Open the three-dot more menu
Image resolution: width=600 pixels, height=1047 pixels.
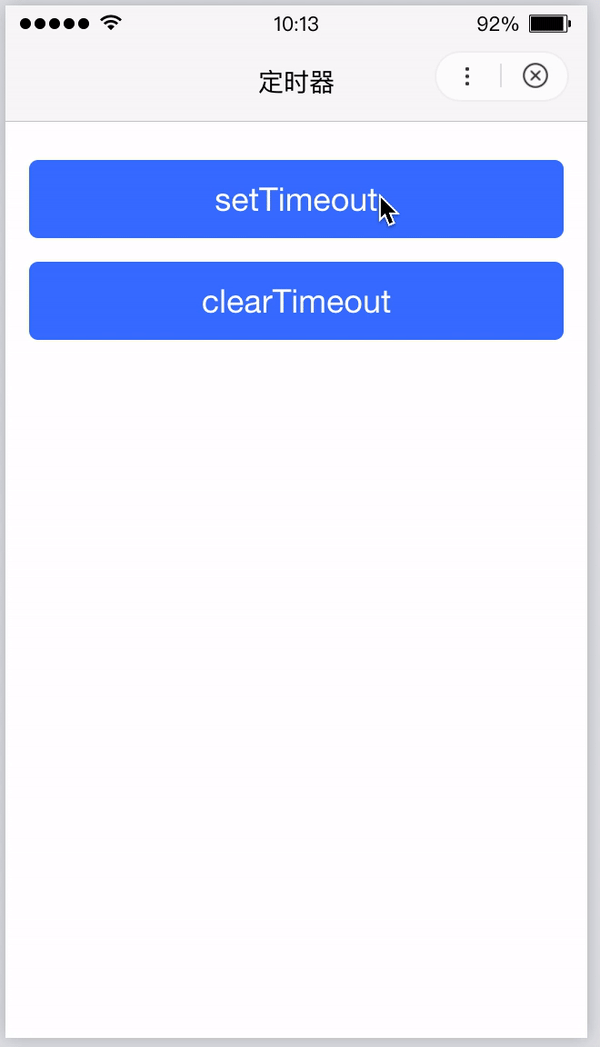(467, 76)
